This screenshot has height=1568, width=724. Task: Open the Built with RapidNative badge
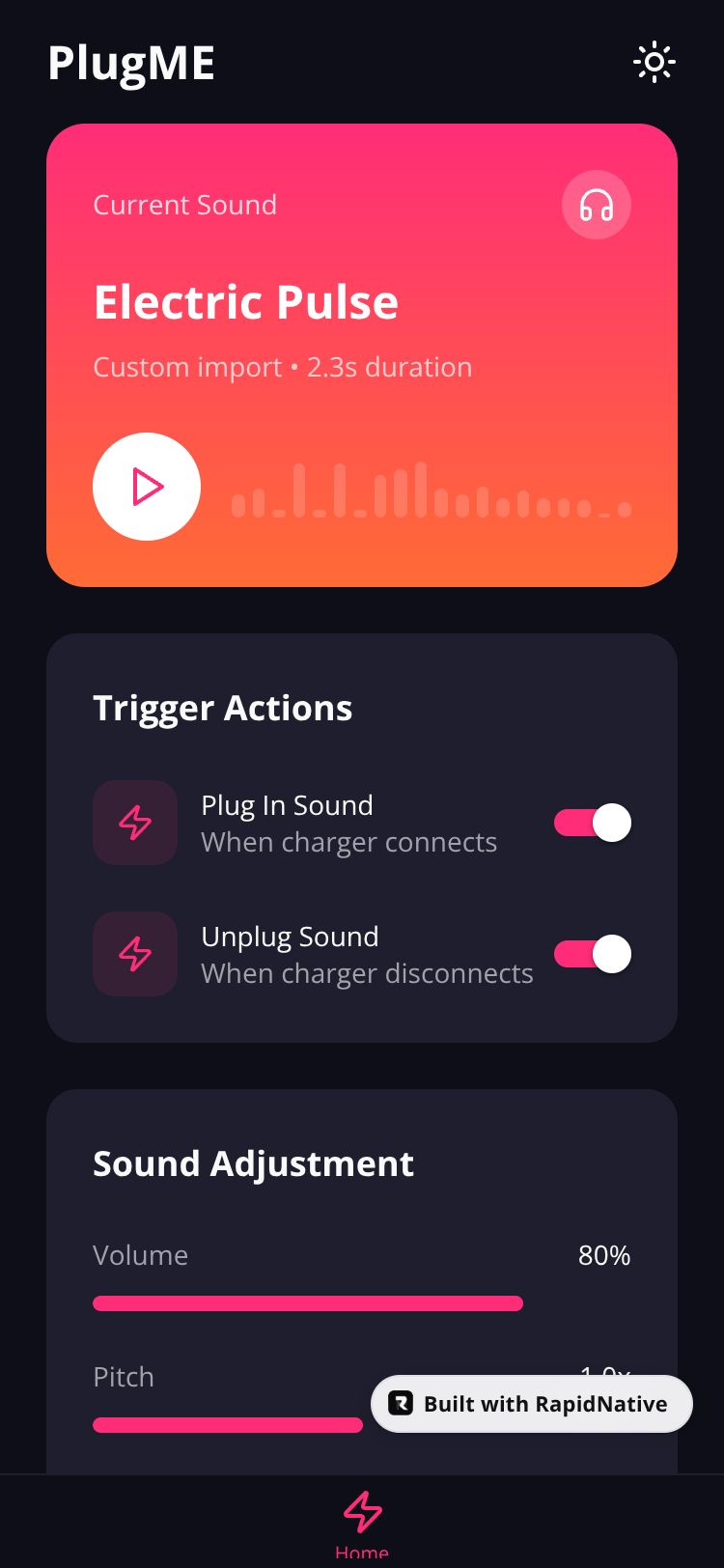click(532, 1404)
